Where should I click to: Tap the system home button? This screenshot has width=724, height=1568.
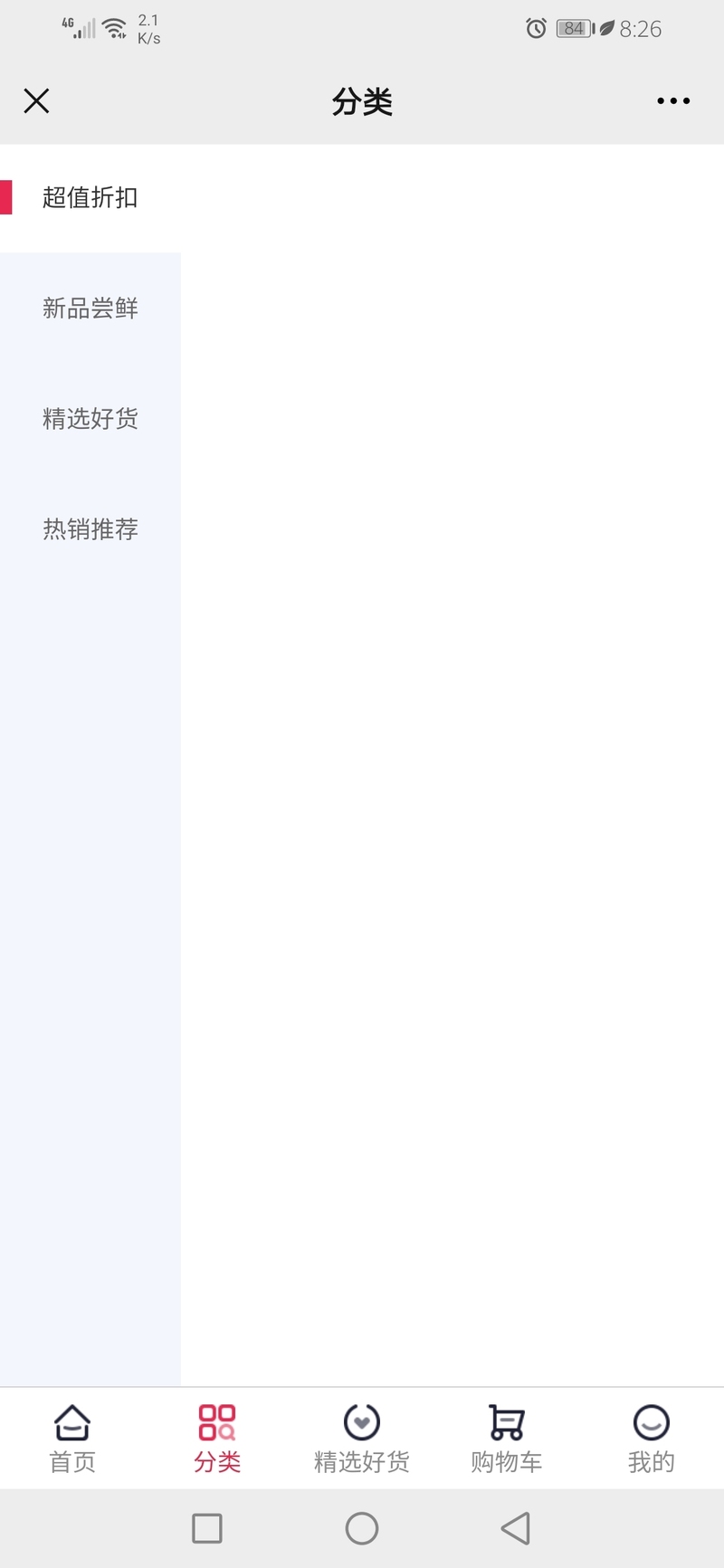(362, 1528)
